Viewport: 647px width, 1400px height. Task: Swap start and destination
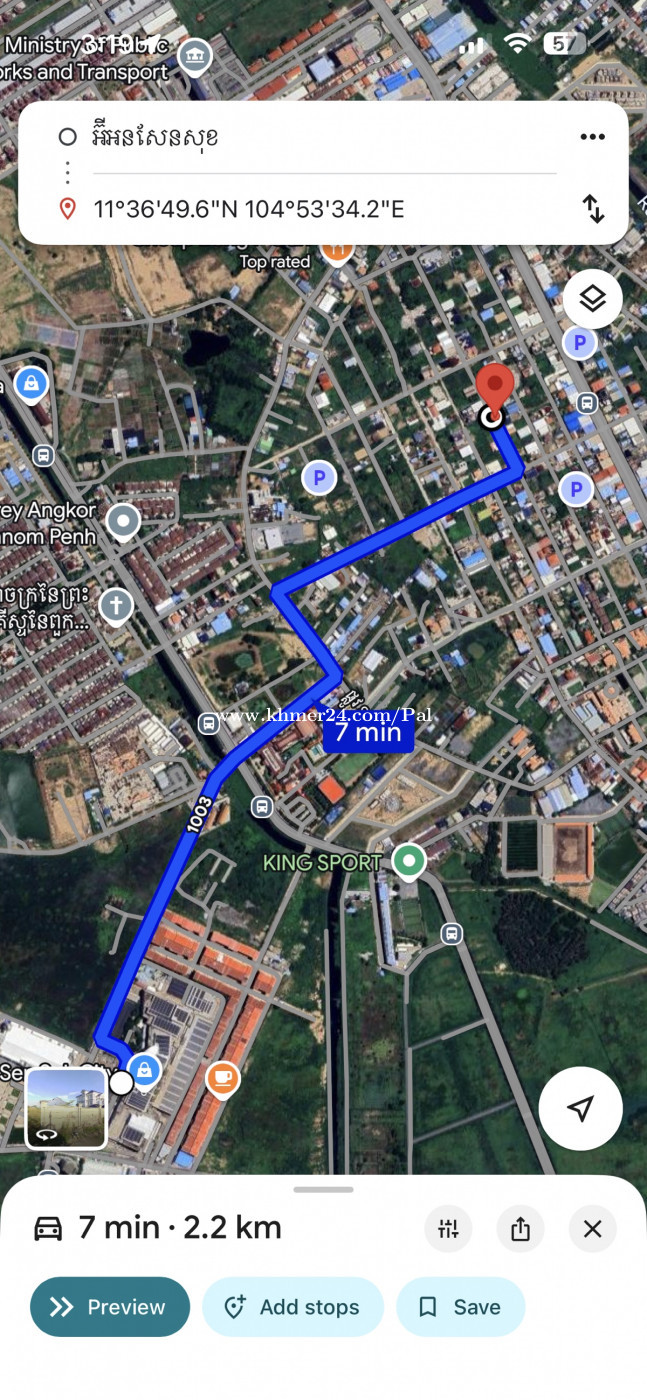tap(593, 209)
